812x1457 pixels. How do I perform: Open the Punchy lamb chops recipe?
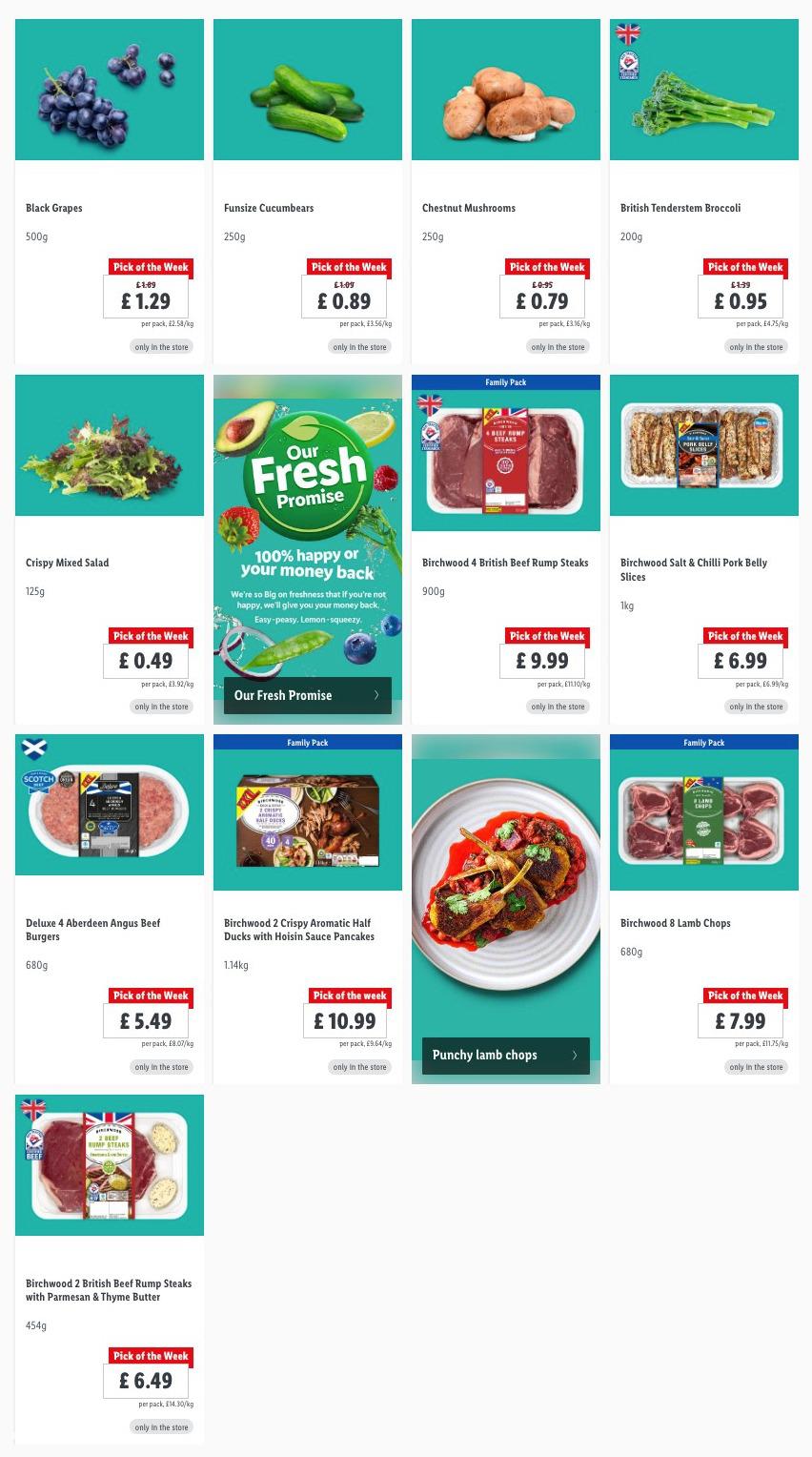pos(505,1055)
